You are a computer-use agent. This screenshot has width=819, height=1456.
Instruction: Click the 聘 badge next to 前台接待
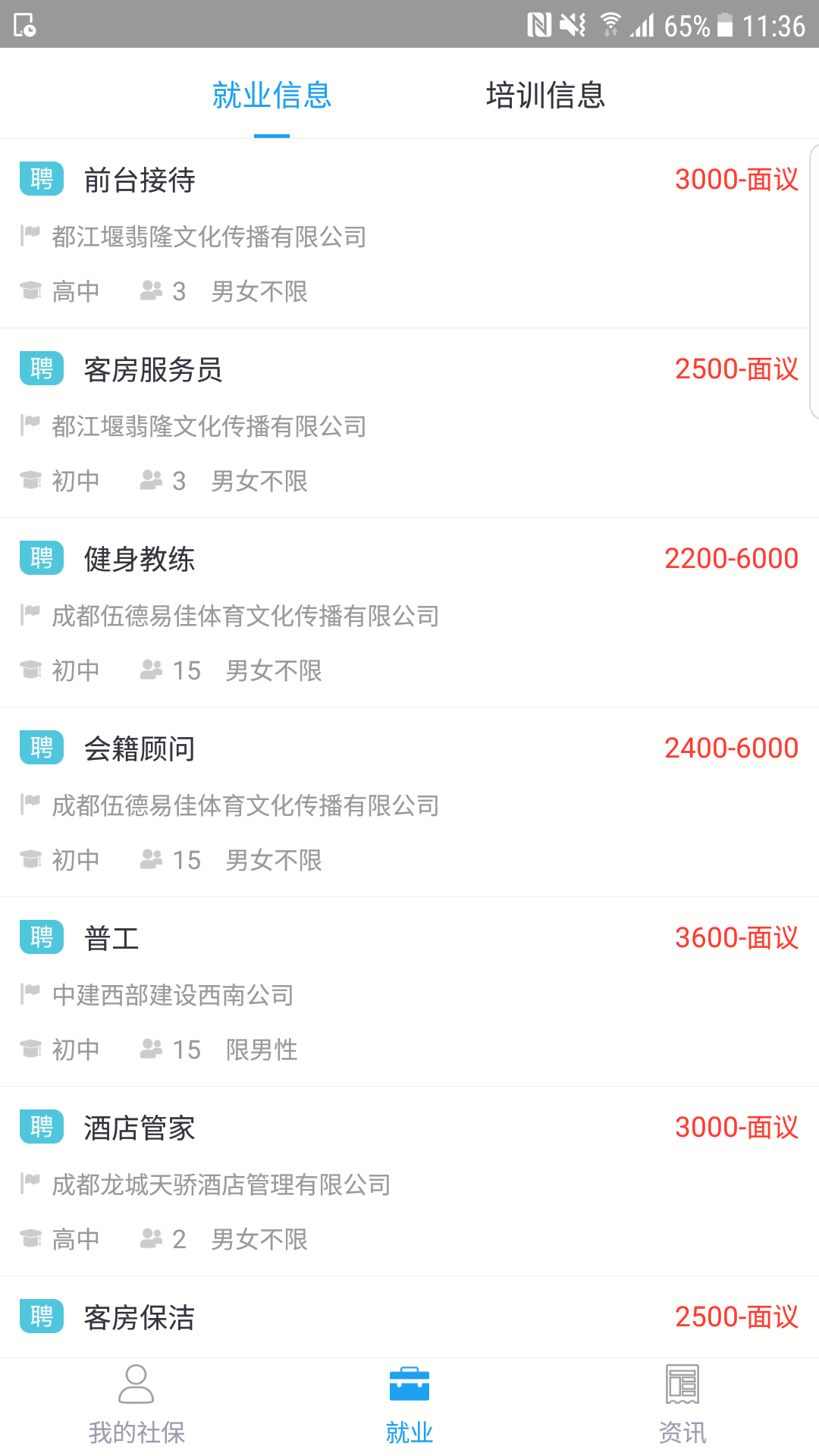click(x=41, y=180)
